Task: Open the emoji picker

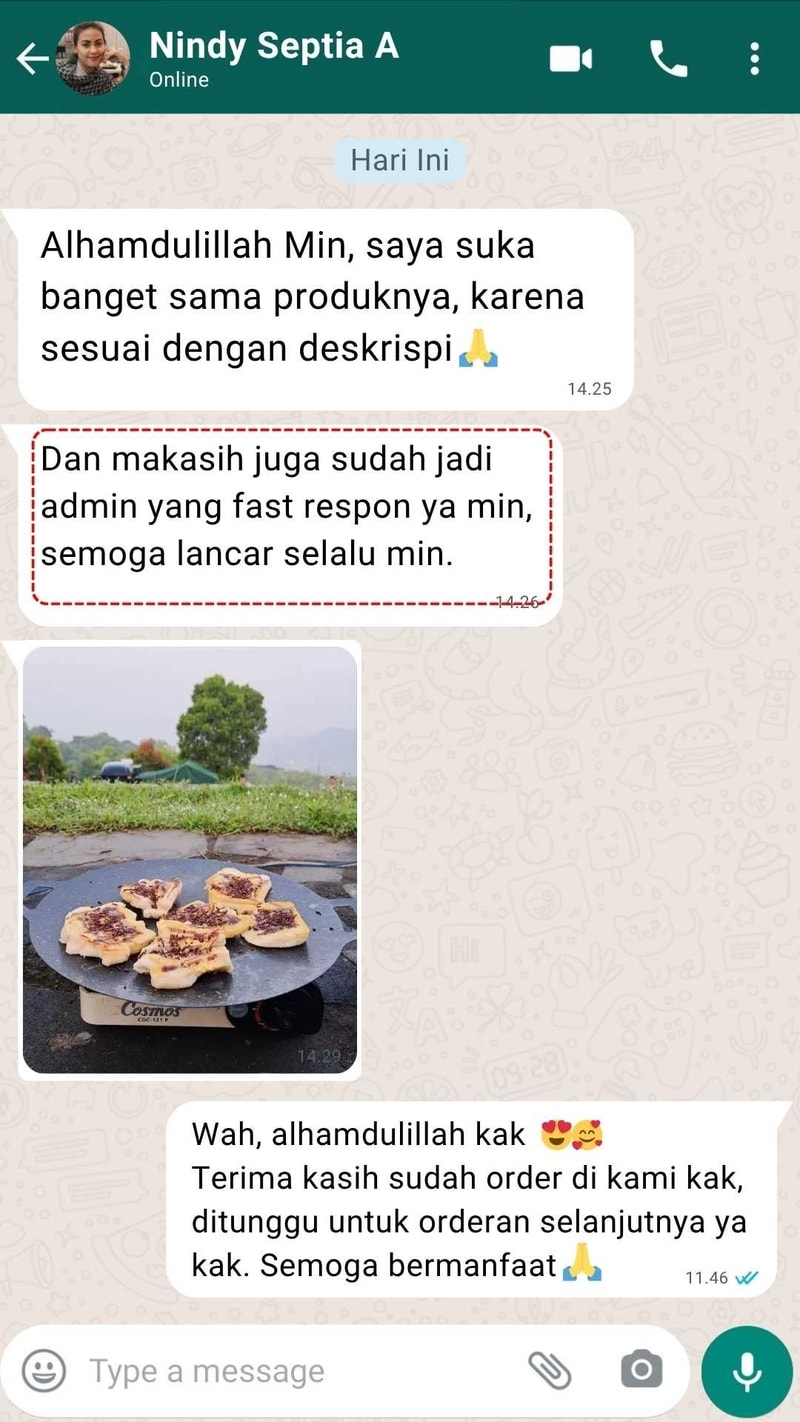Action: tap(44, 1370)
